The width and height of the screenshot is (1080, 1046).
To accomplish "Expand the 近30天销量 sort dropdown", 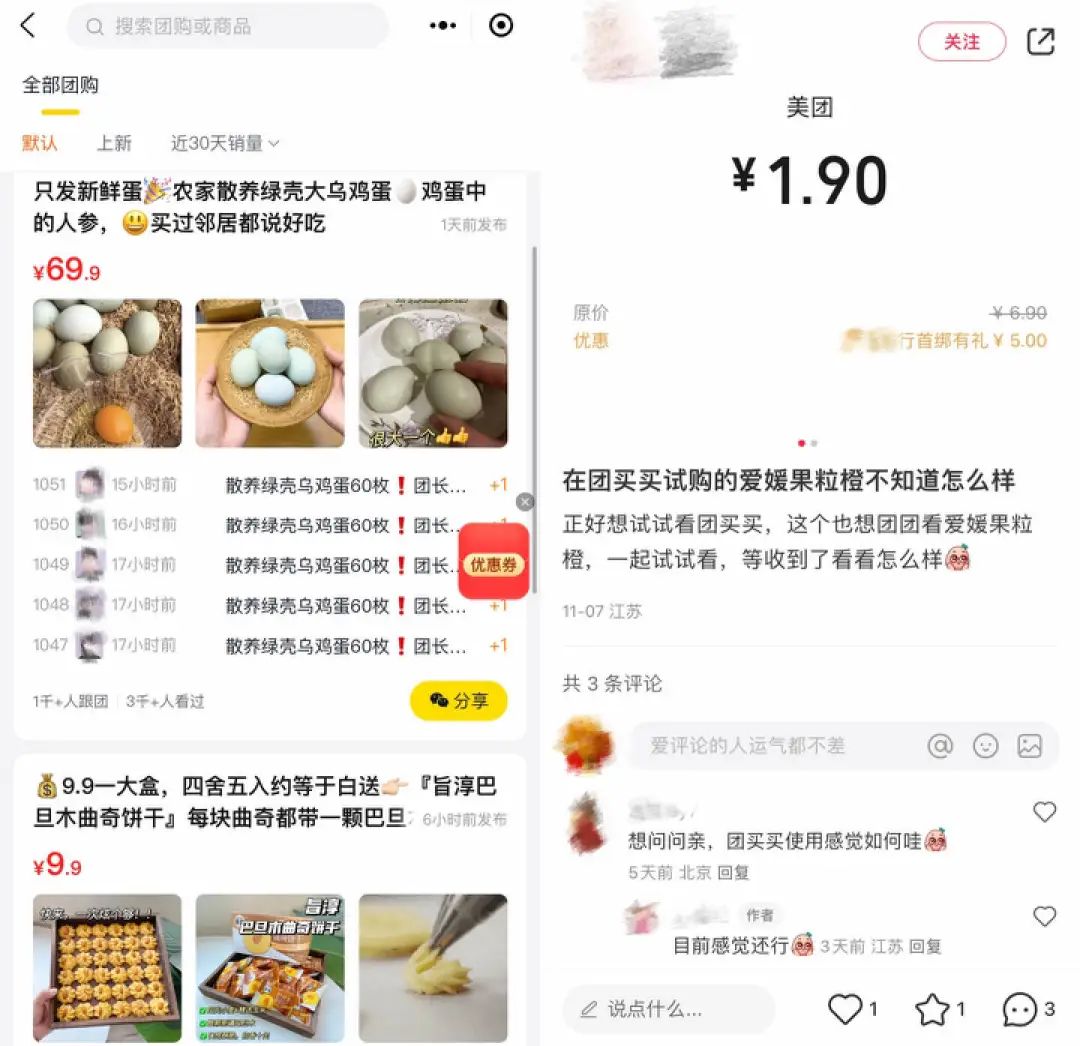I will [224, 143].
